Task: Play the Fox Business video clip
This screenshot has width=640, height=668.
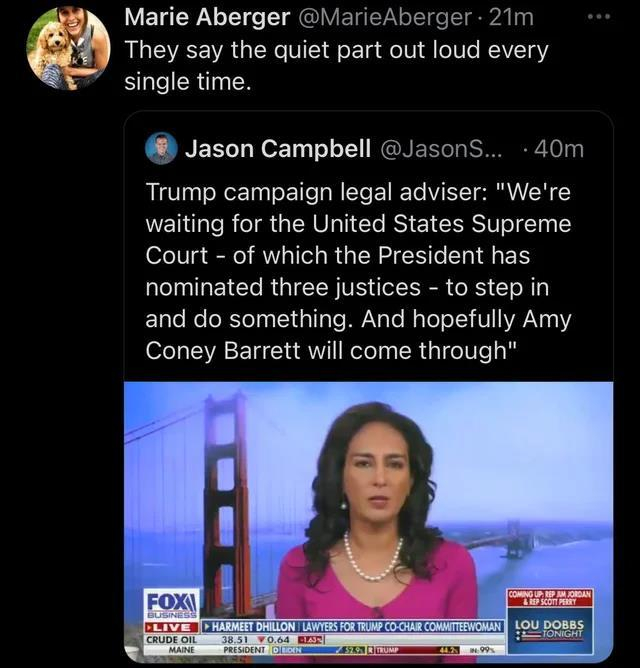Action: [x=368, y=520]
